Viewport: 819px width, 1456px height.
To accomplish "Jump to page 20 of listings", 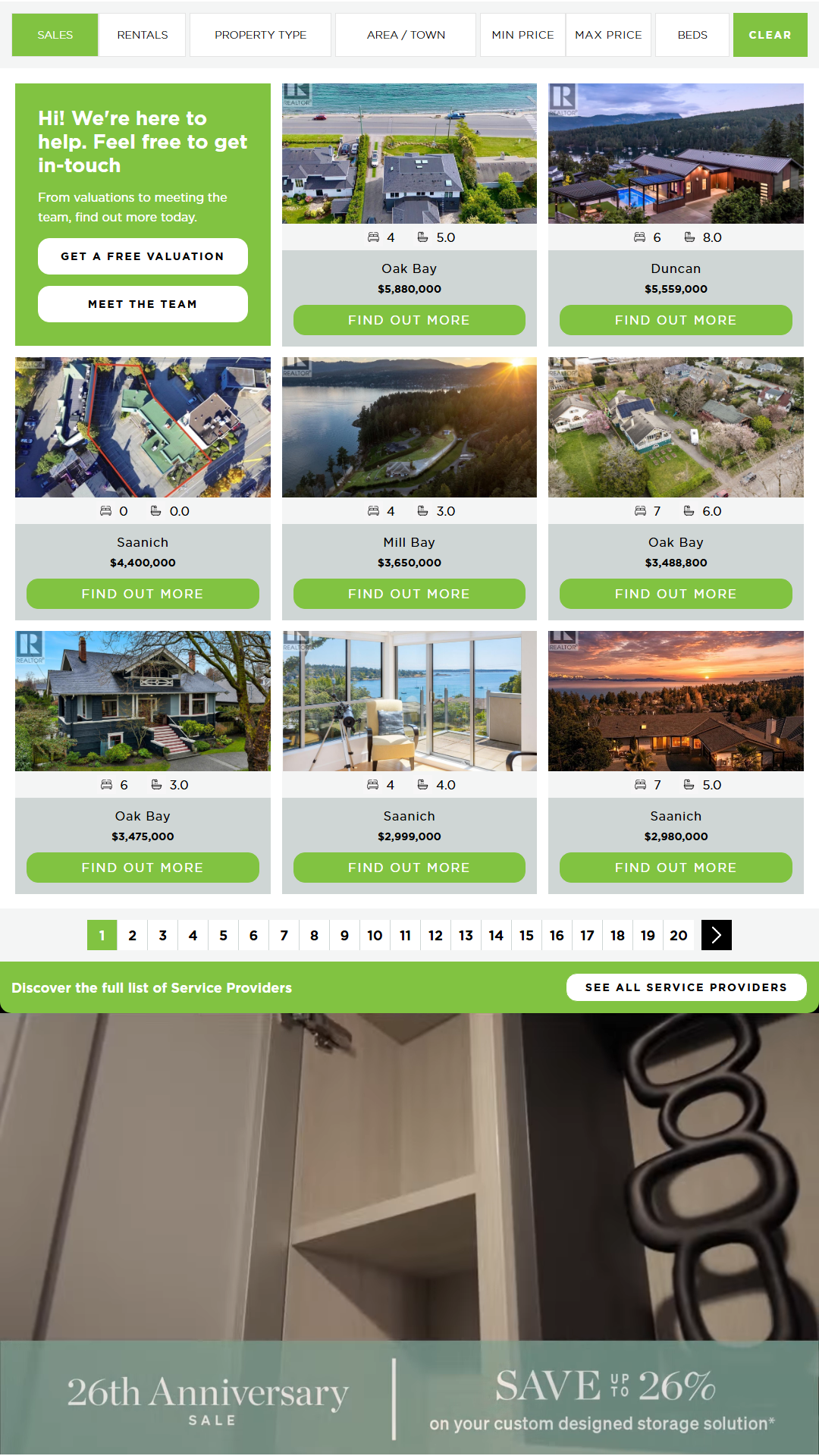I will click(x=679, y=935).
